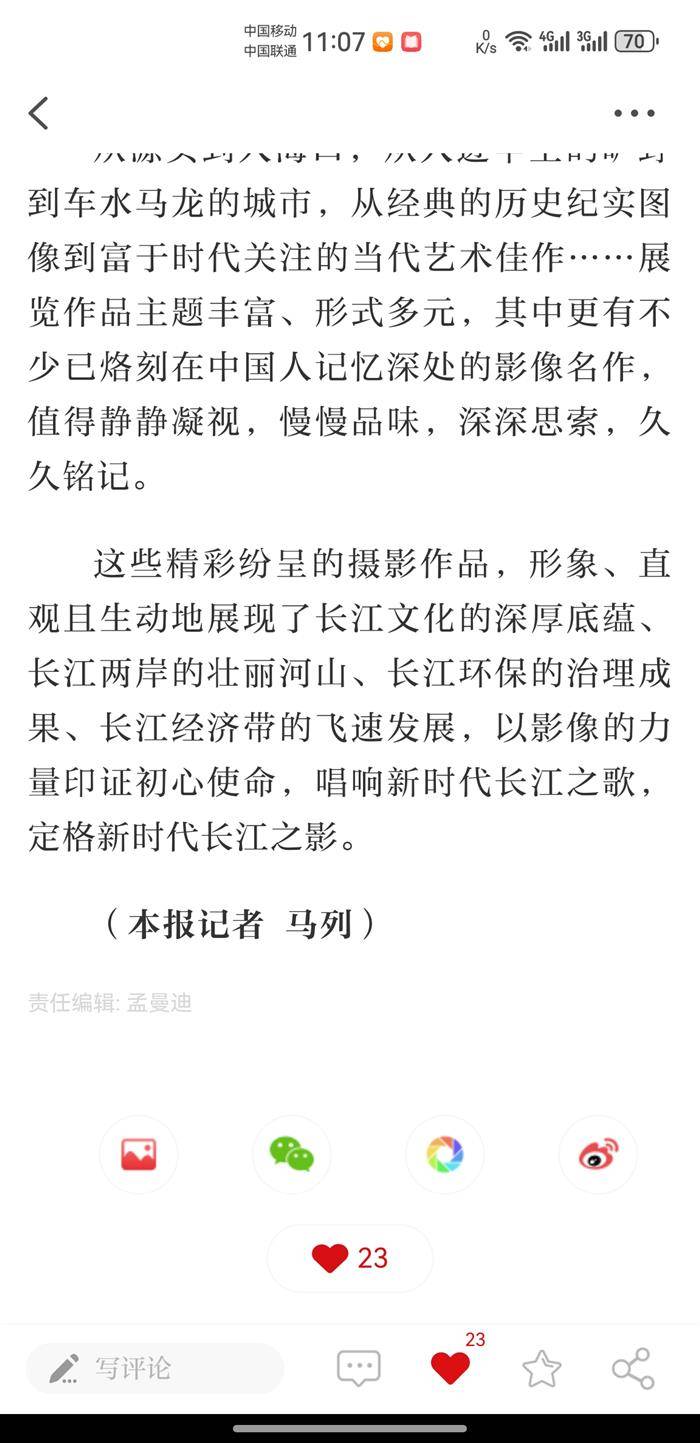700x1443 pixels.
Task: Open the three-dot overflow menu
Action: [x=635, y=113]
